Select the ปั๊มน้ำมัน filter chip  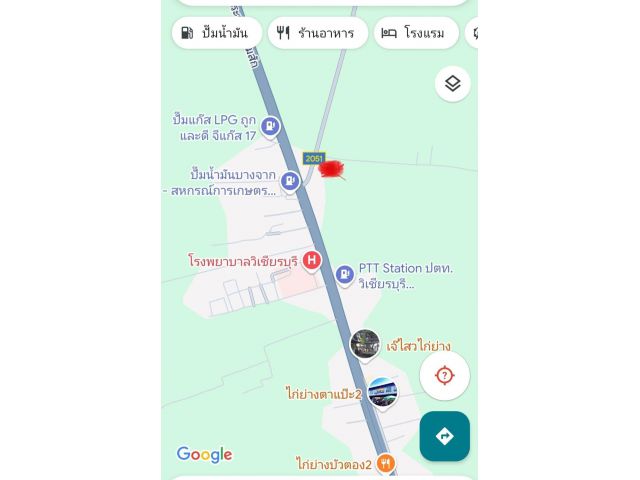[217, 33]
